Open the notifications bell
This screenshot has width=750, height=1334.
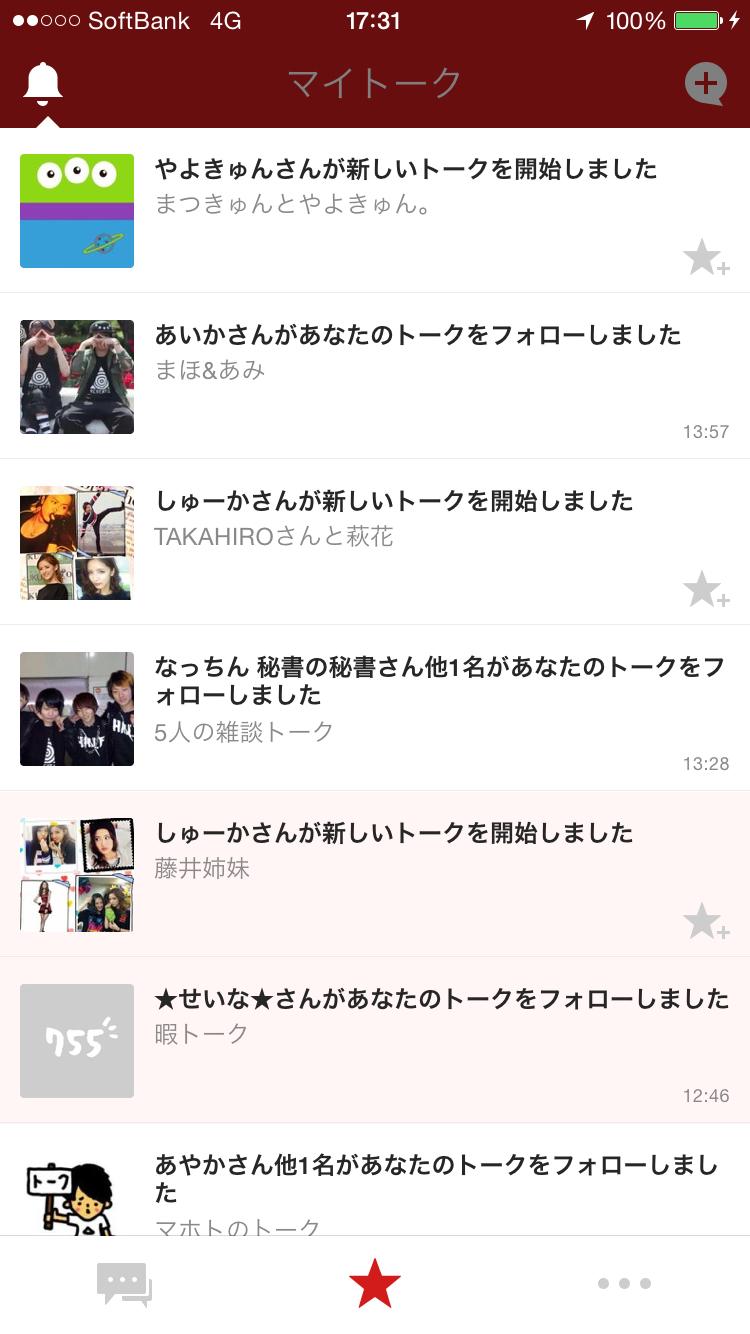pyautogui.click(x=43, y=83)
